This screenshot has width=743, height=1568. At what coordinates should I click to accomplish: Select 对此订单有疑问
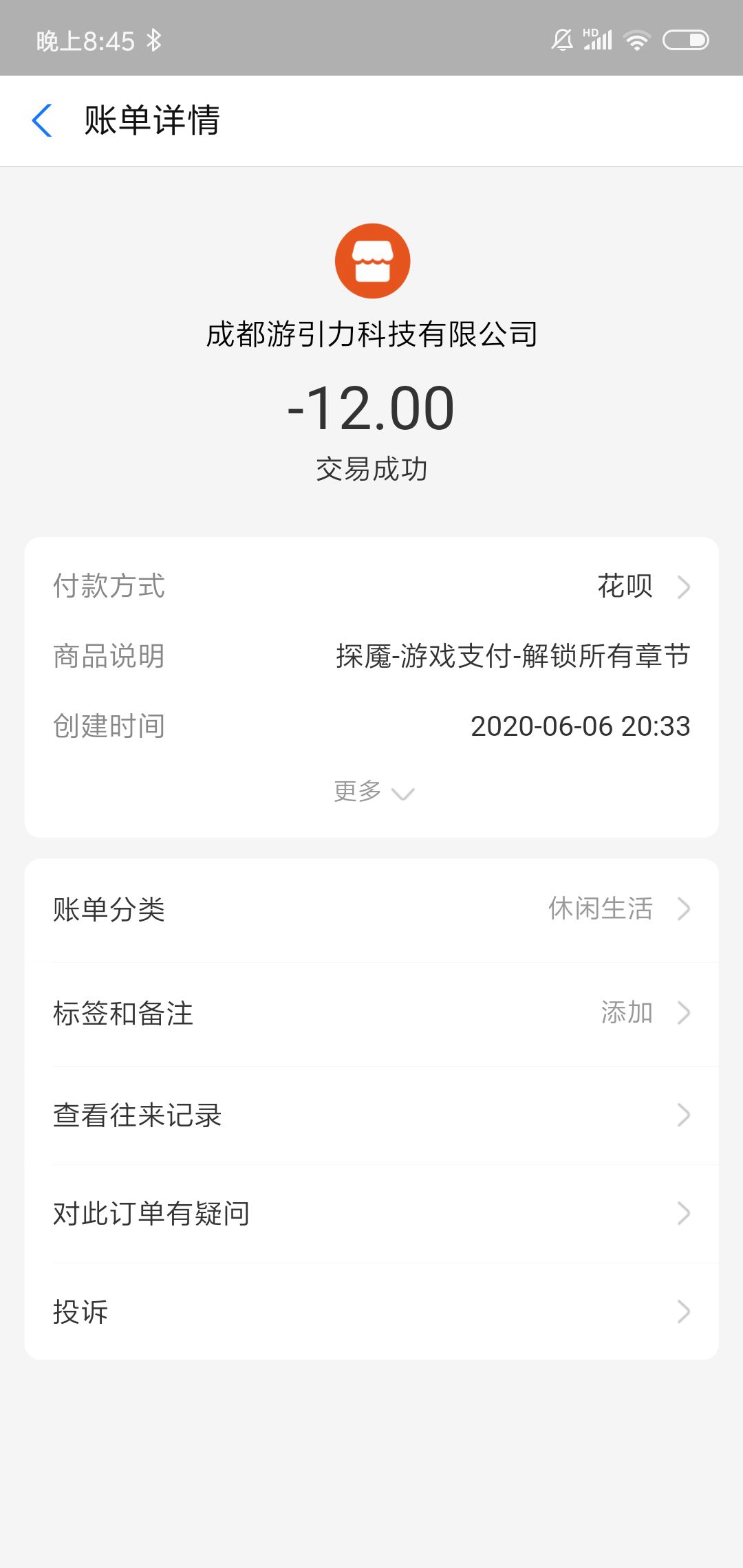coord(371,1213)
